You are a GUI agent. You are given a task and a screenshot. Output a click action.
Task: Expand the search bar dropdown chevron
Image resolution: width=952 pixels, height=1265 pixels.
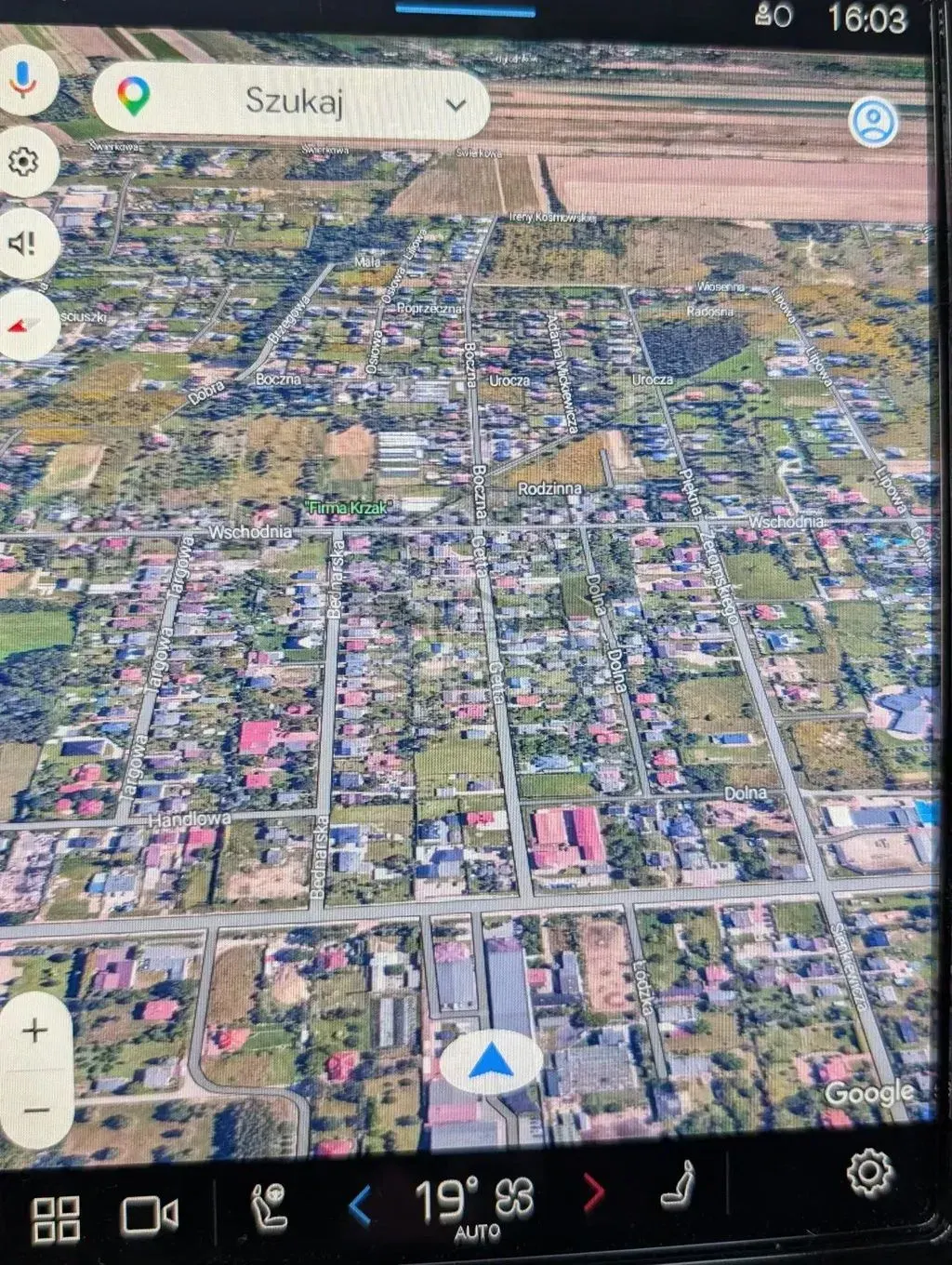(x=456, y=104)
